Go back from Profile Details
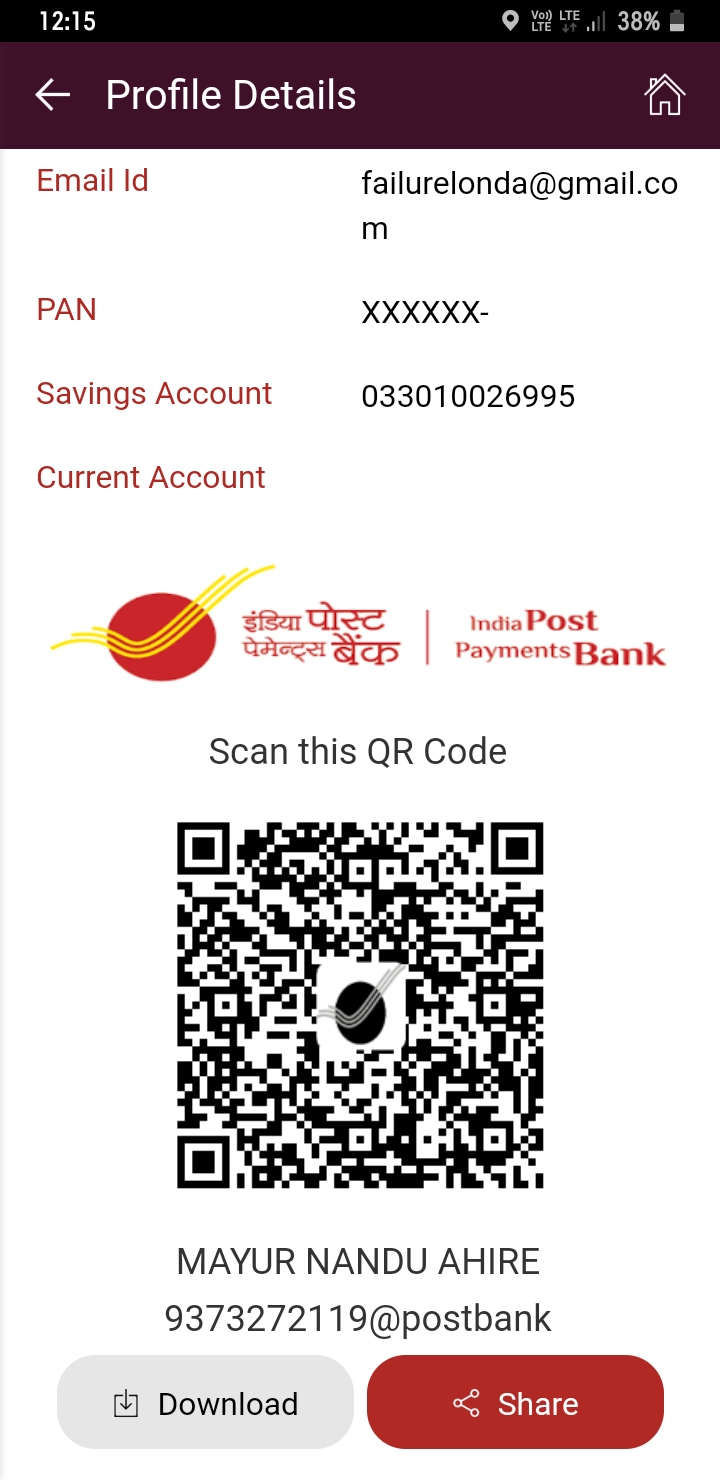 tap(52, 95)
